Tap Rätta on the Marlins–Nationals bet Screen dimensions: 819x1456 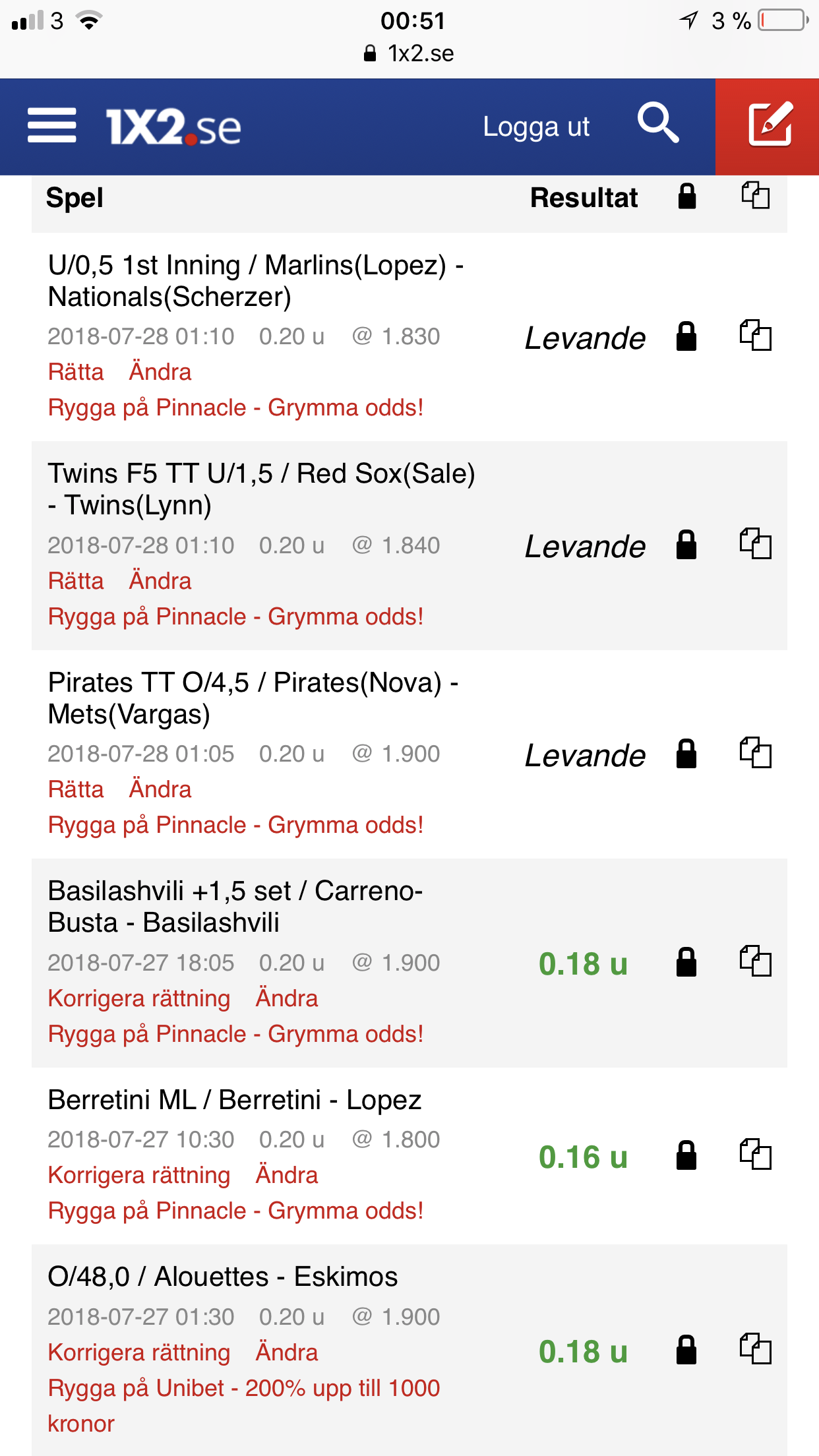pyautogui.click(x=76, y=372)
